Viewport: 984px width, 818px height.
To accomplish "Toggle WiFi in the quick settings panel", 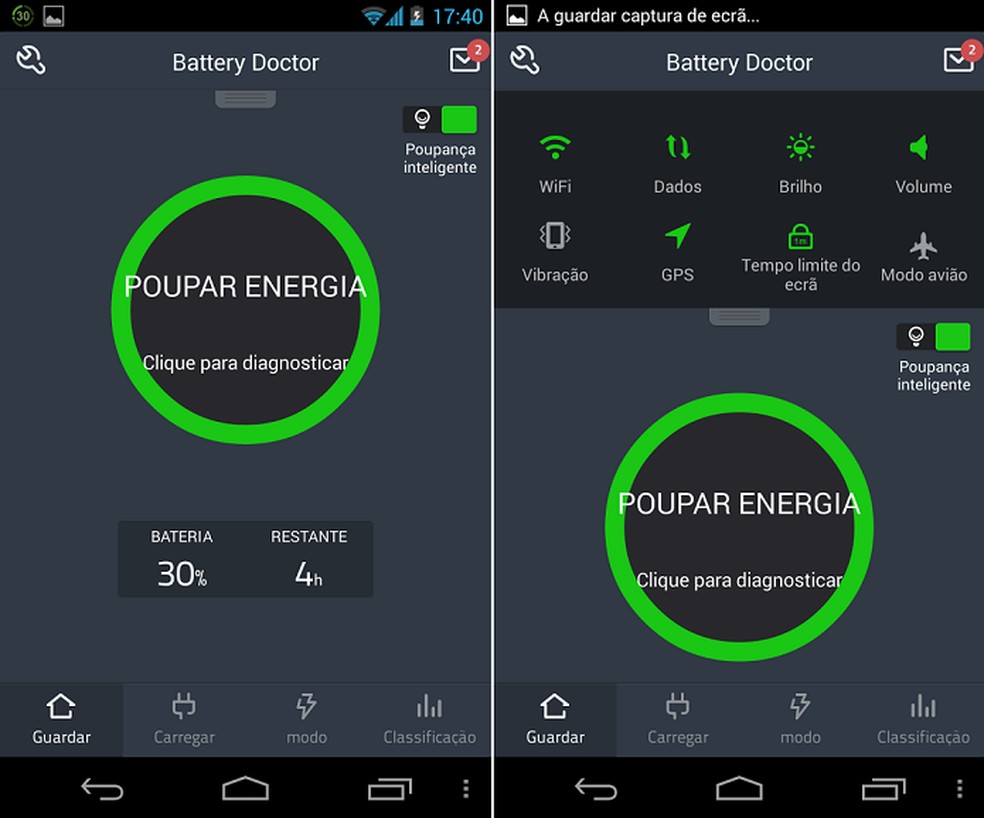I will [555, 162].
